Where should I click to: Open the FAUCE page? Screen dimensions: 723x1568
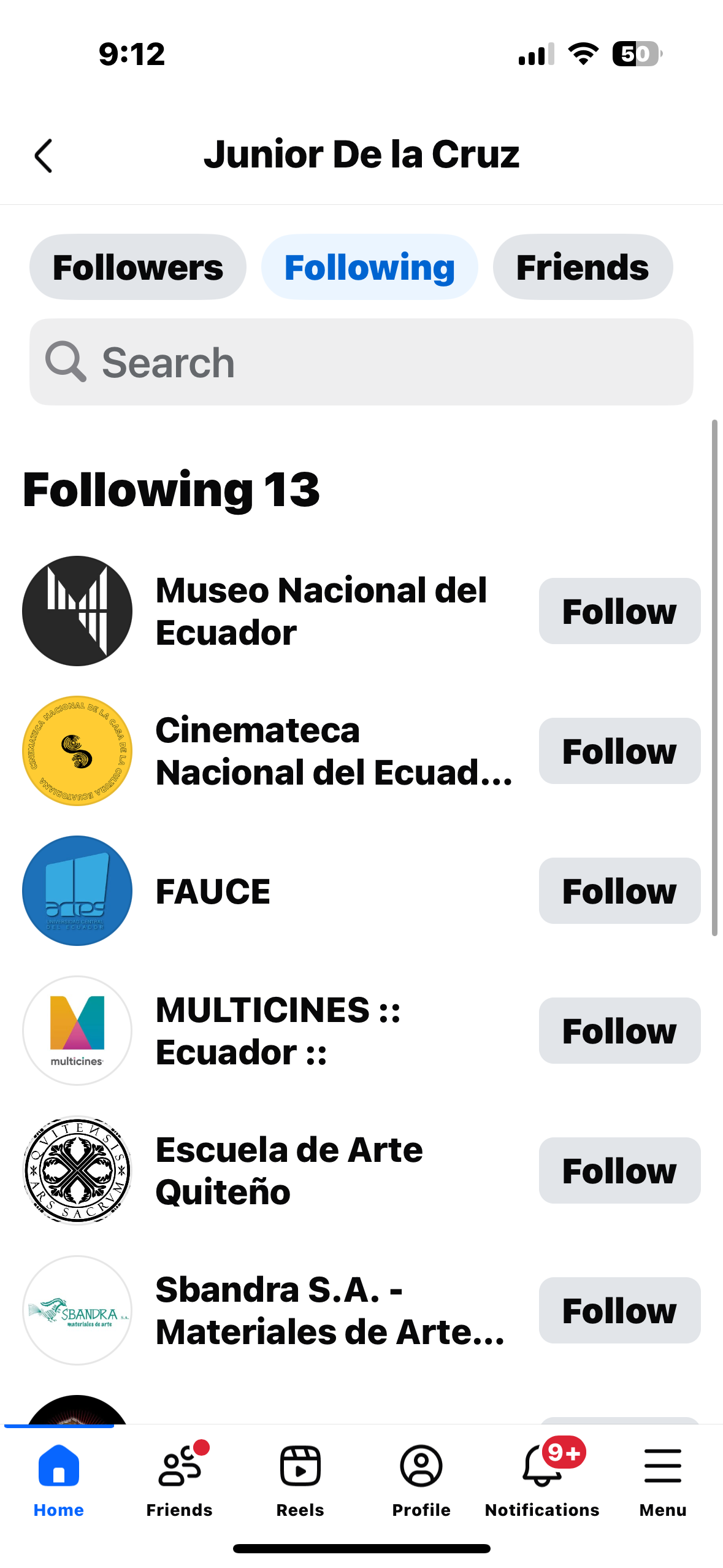213,891
